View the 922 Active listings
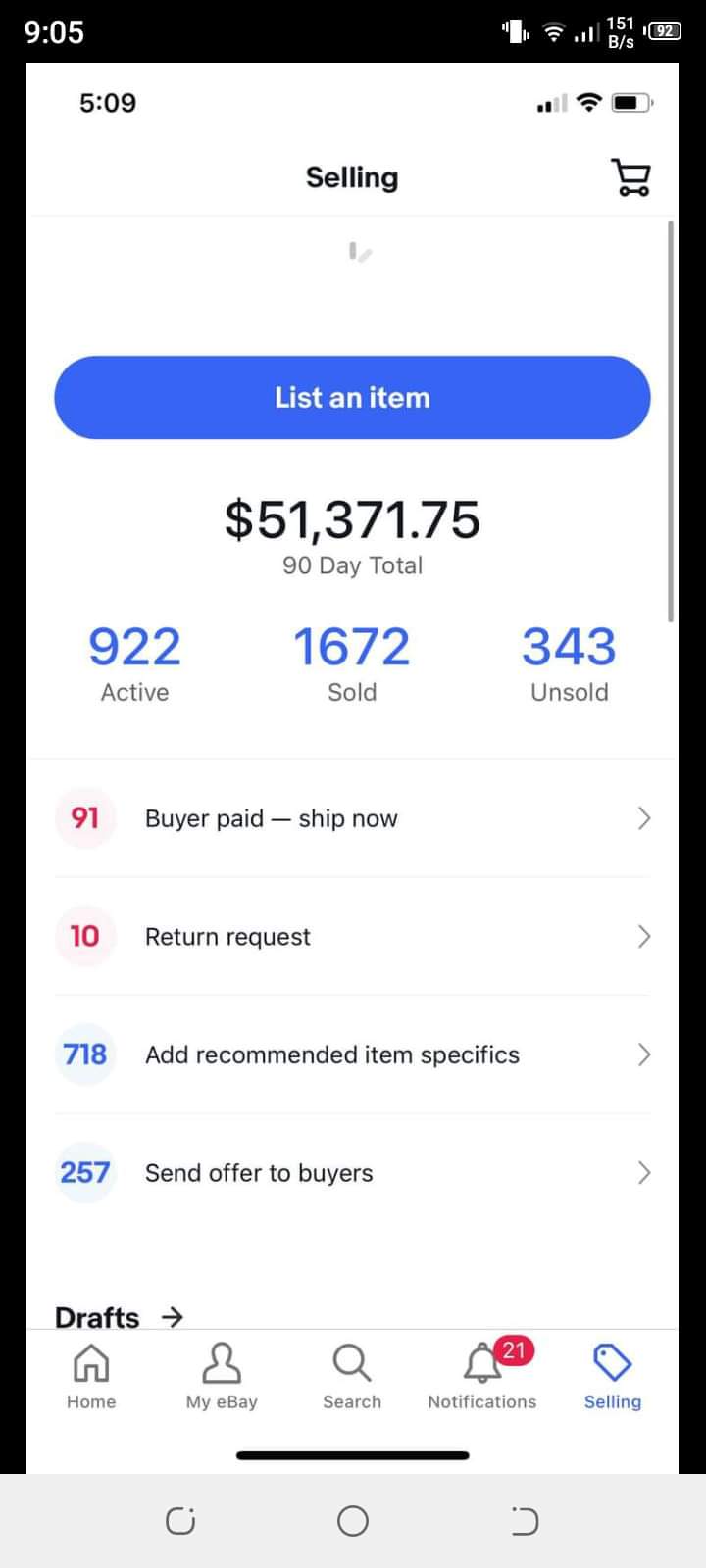 coord(134,663)
